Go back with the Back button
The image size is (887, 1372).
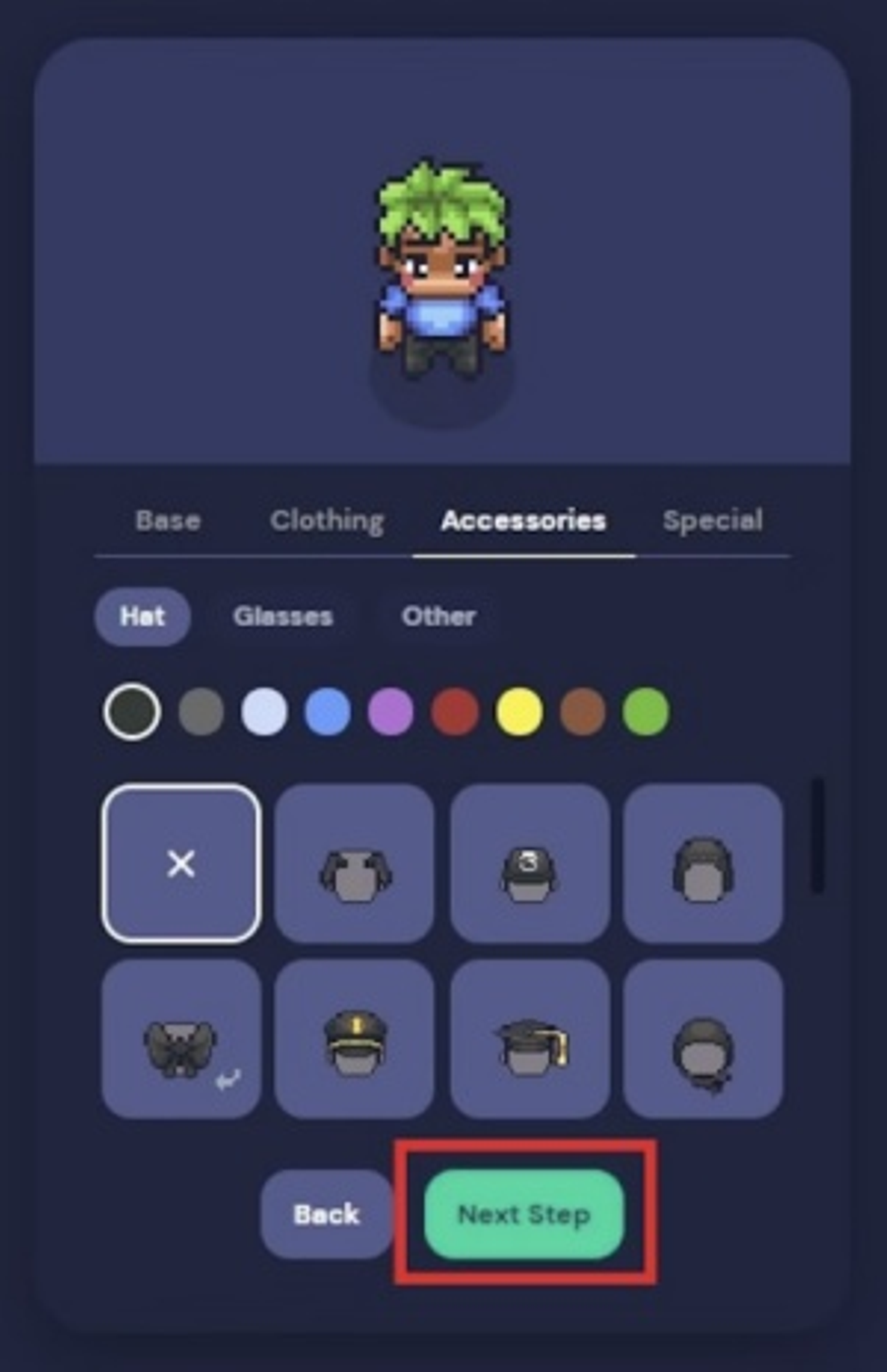326,1214
